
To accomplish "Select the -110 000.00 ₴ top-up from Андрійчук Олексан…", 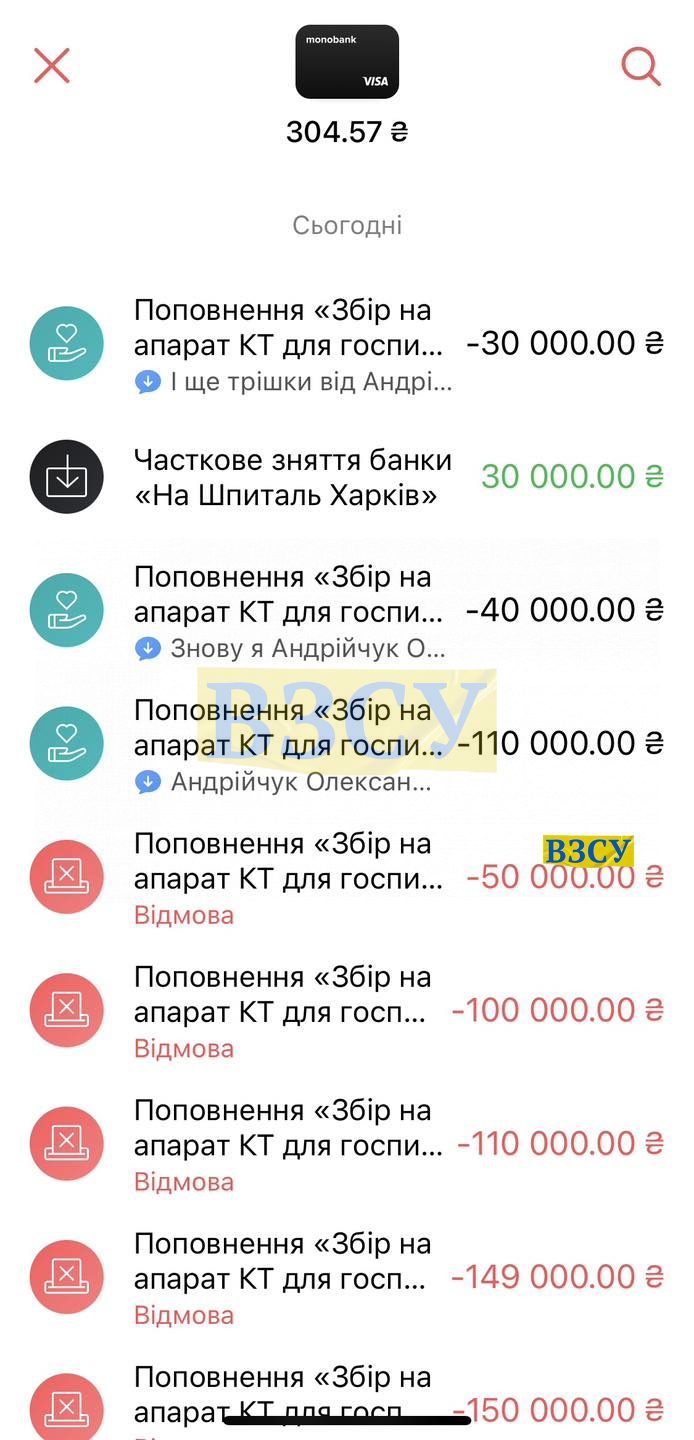I will (347, 743).
